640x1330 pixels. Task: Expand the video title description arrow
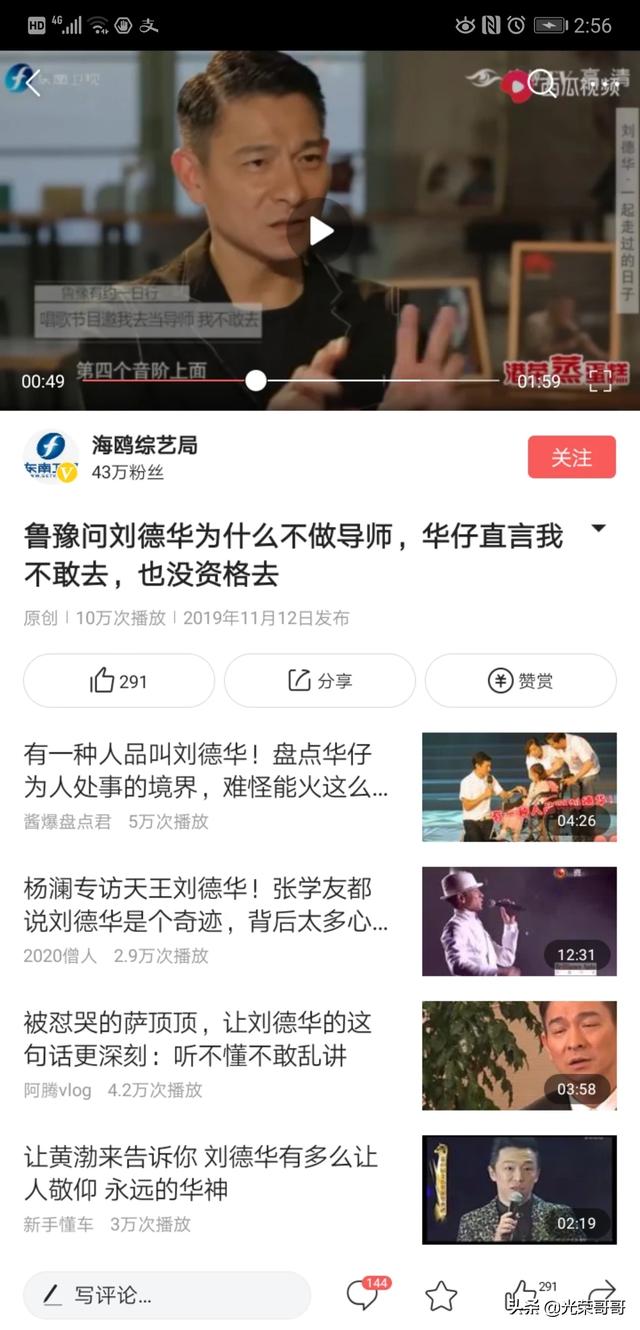(x=599, y=528)
